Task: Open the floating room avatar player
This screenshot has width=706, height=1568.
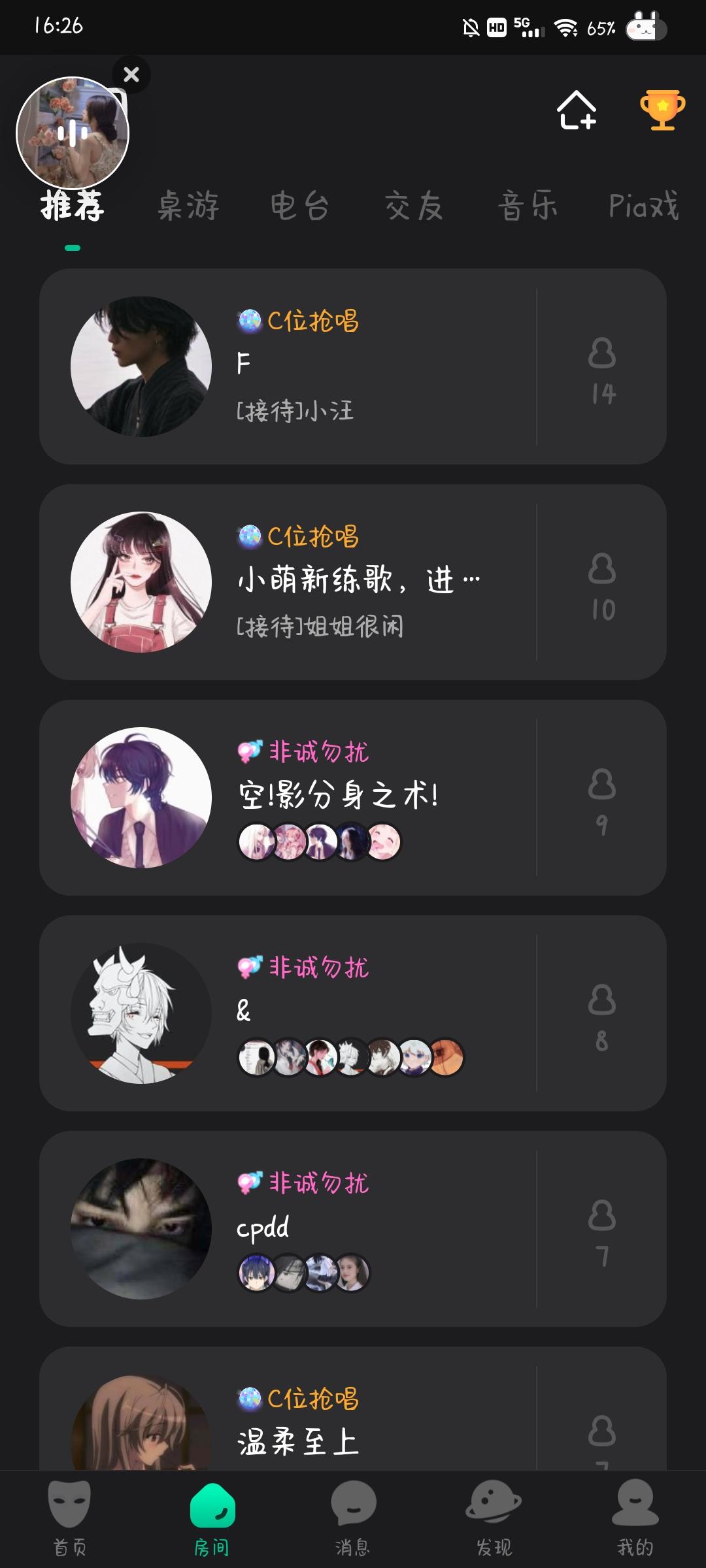Action: [73, 133]
